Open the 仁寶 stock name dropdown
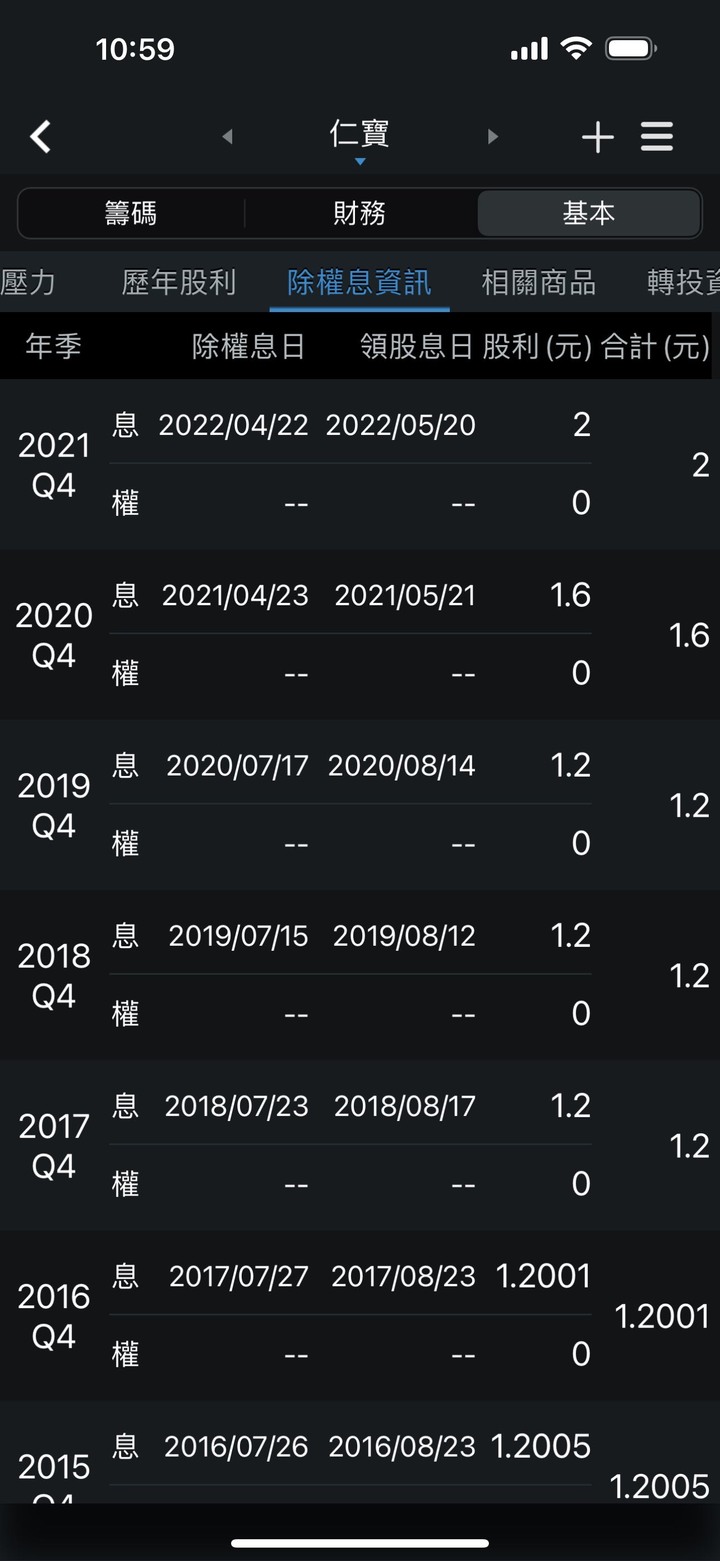Screen dimensions: 720x1561 360,139
